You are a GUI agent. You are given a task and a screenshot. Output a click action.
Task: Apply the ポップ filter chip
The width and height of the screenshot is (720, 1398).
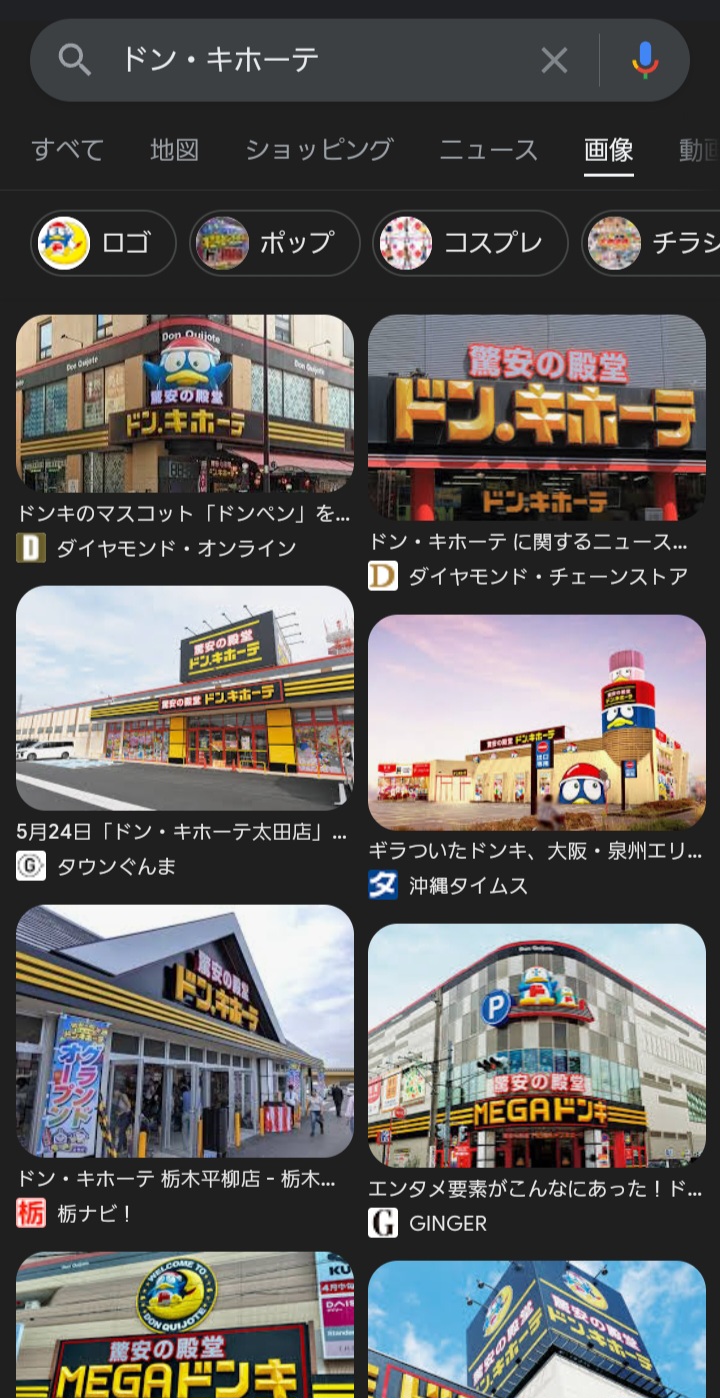[x=274, y=243]
